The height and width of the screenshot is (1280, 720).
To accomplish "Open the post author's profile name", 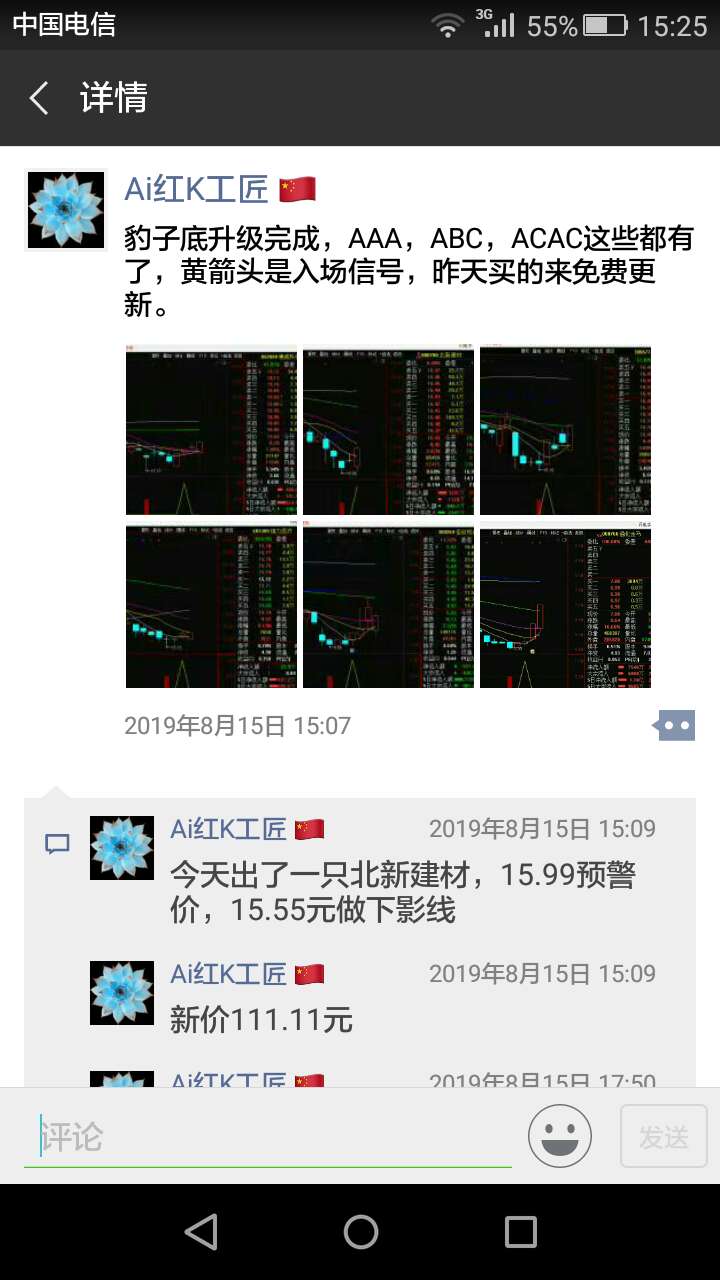I will 196,188.
